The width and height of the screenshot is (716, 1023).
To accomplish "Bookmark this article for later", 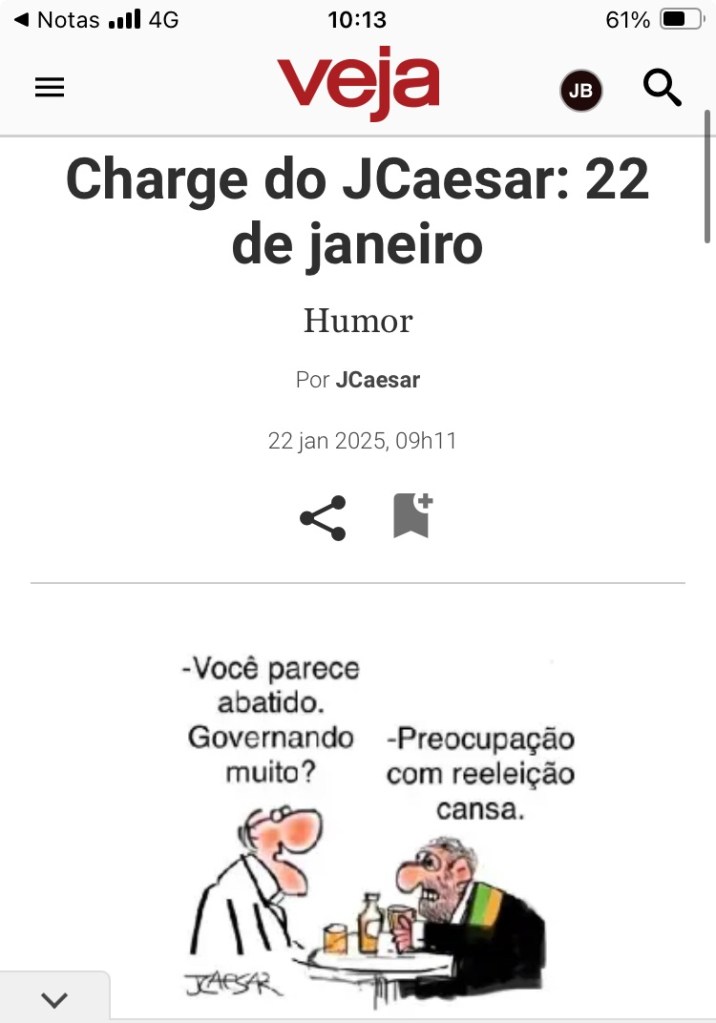I will coord(411,516).
